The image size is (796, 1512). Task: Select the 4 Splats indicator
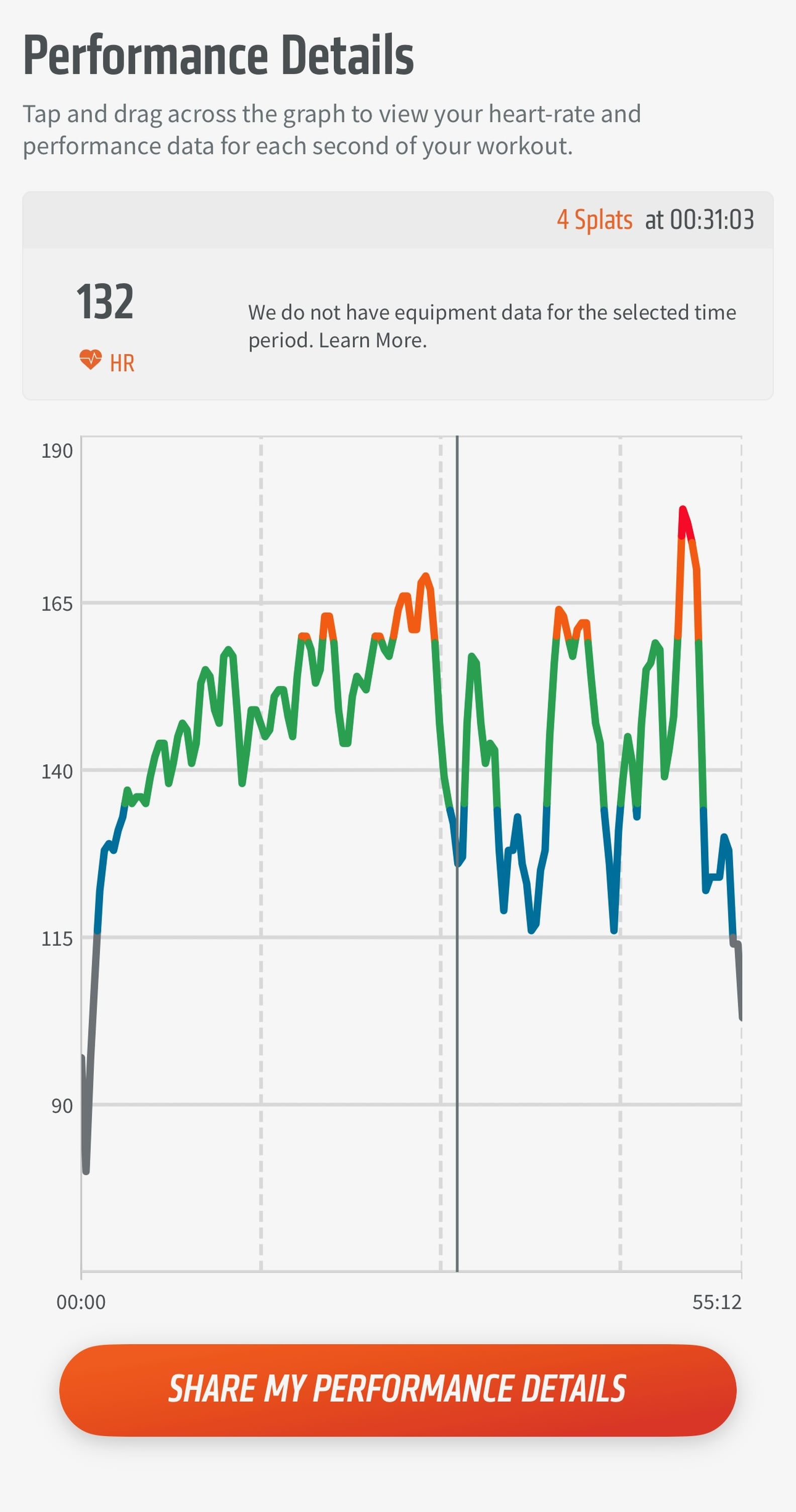click(x=594, y=220)
